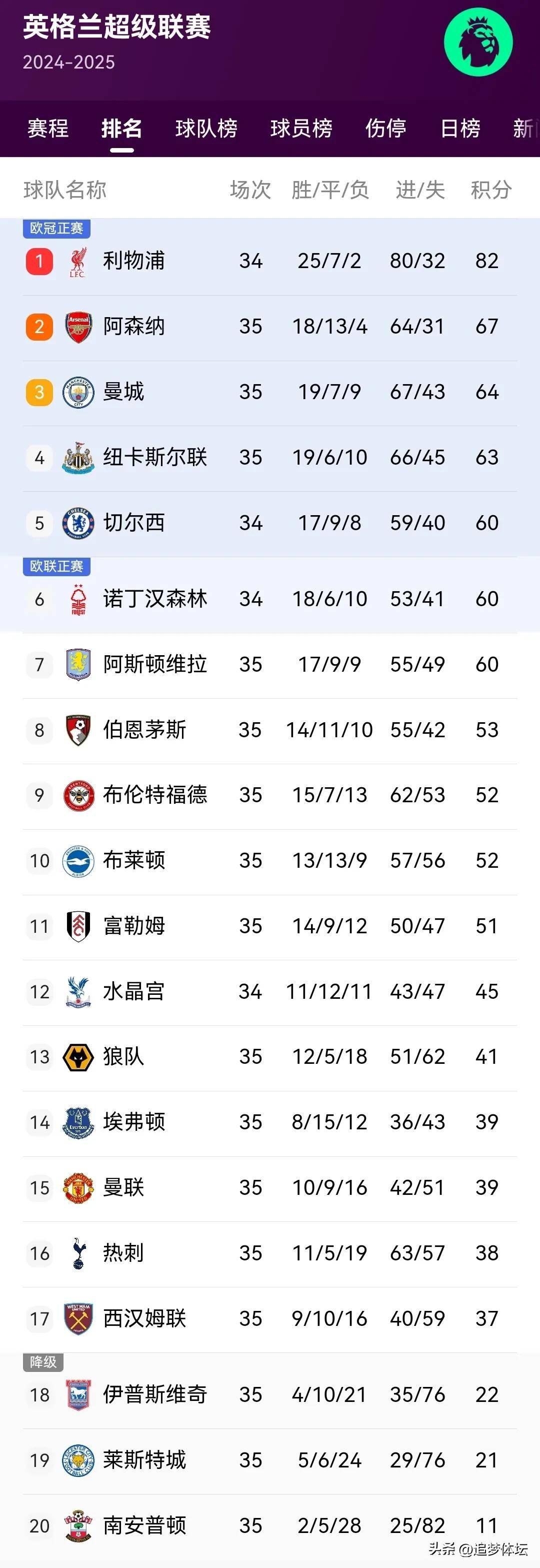Click the Newcastle United crest
Viewport: 540px width, 1568px height.
tap(77, 457)
